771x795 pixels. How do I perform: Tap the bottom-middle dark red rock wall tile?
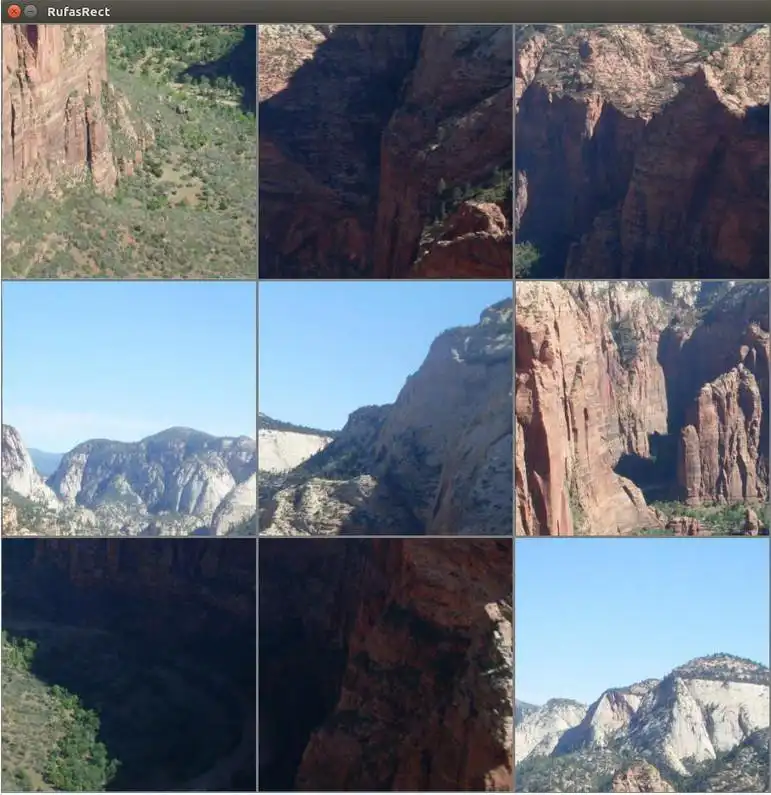click(385, 664)
